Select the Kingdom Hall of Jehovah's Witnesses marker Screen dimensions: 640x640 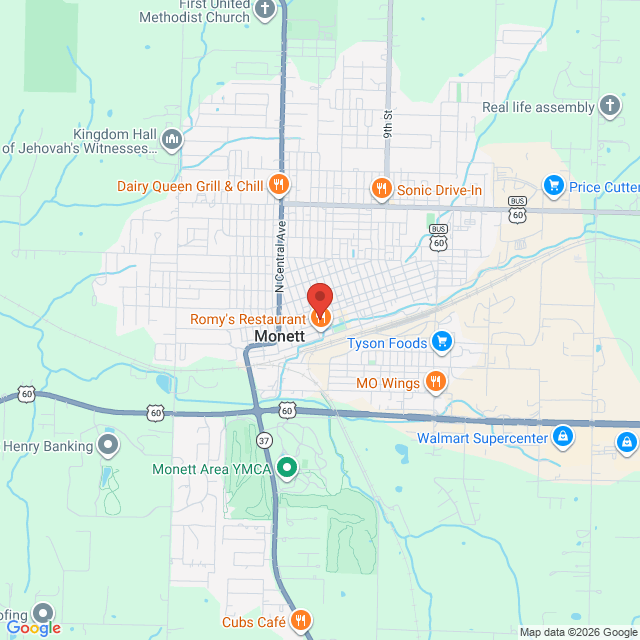(x=171, y=138)
